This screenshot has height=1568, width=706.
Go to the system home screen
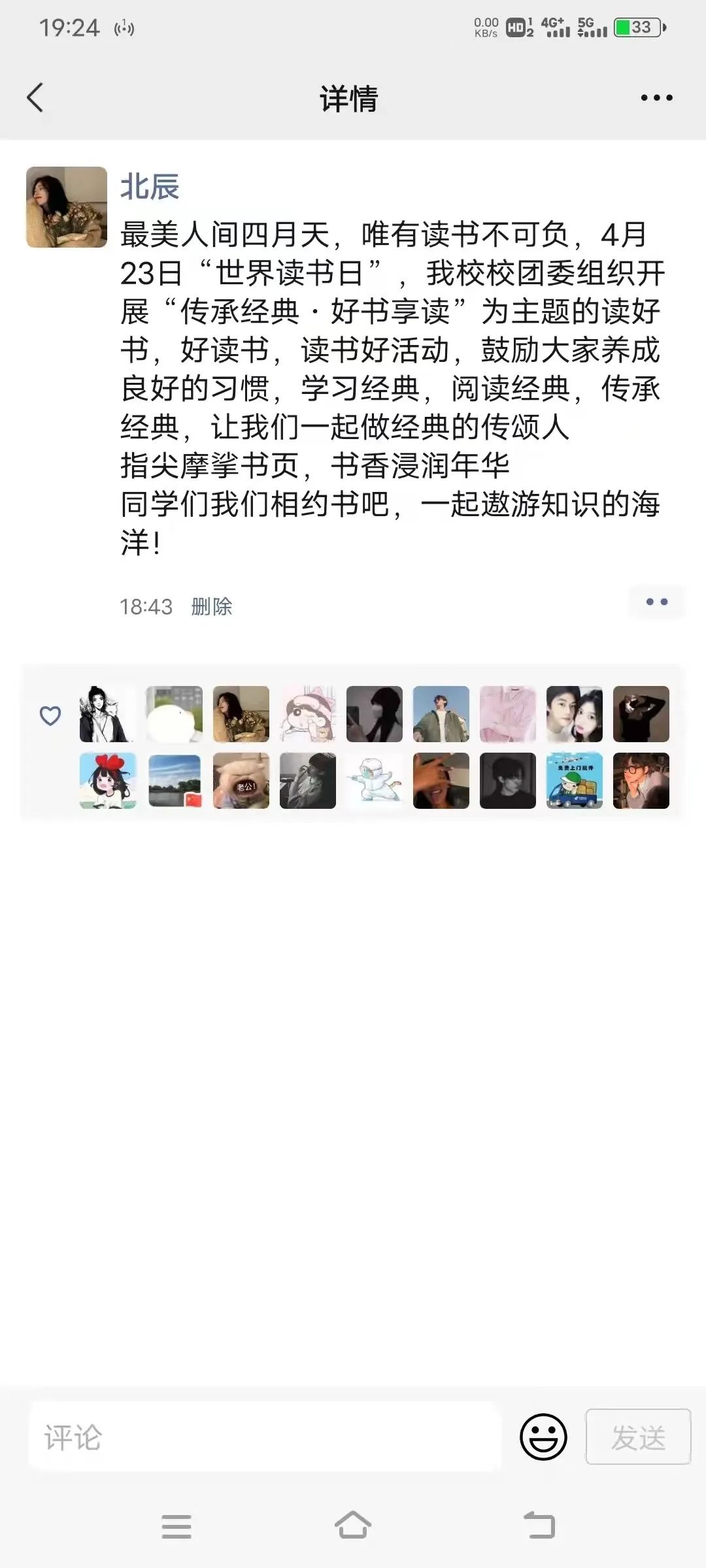tap(353, 1527)
